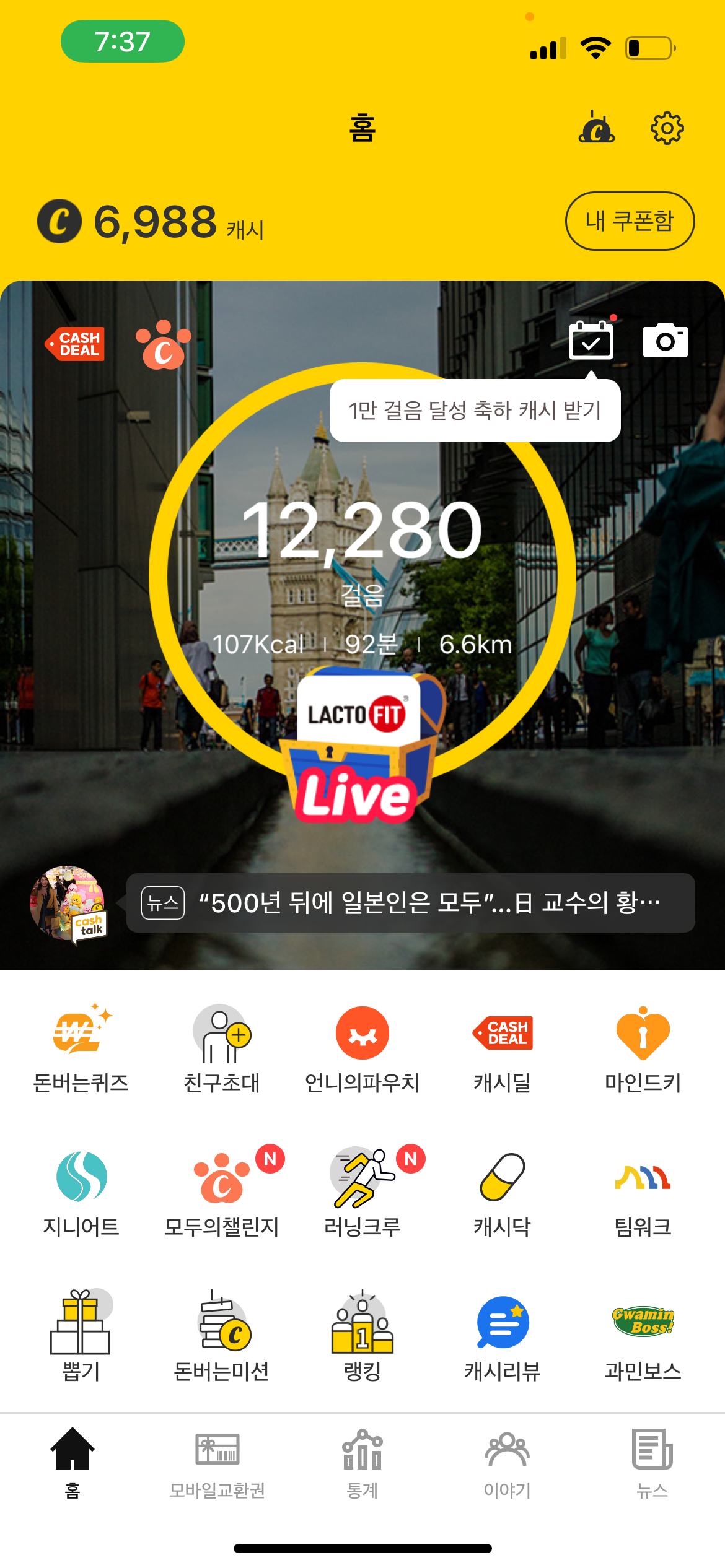Launch 모두의챌린지
725x1568 pixels.
(221, 1192)
